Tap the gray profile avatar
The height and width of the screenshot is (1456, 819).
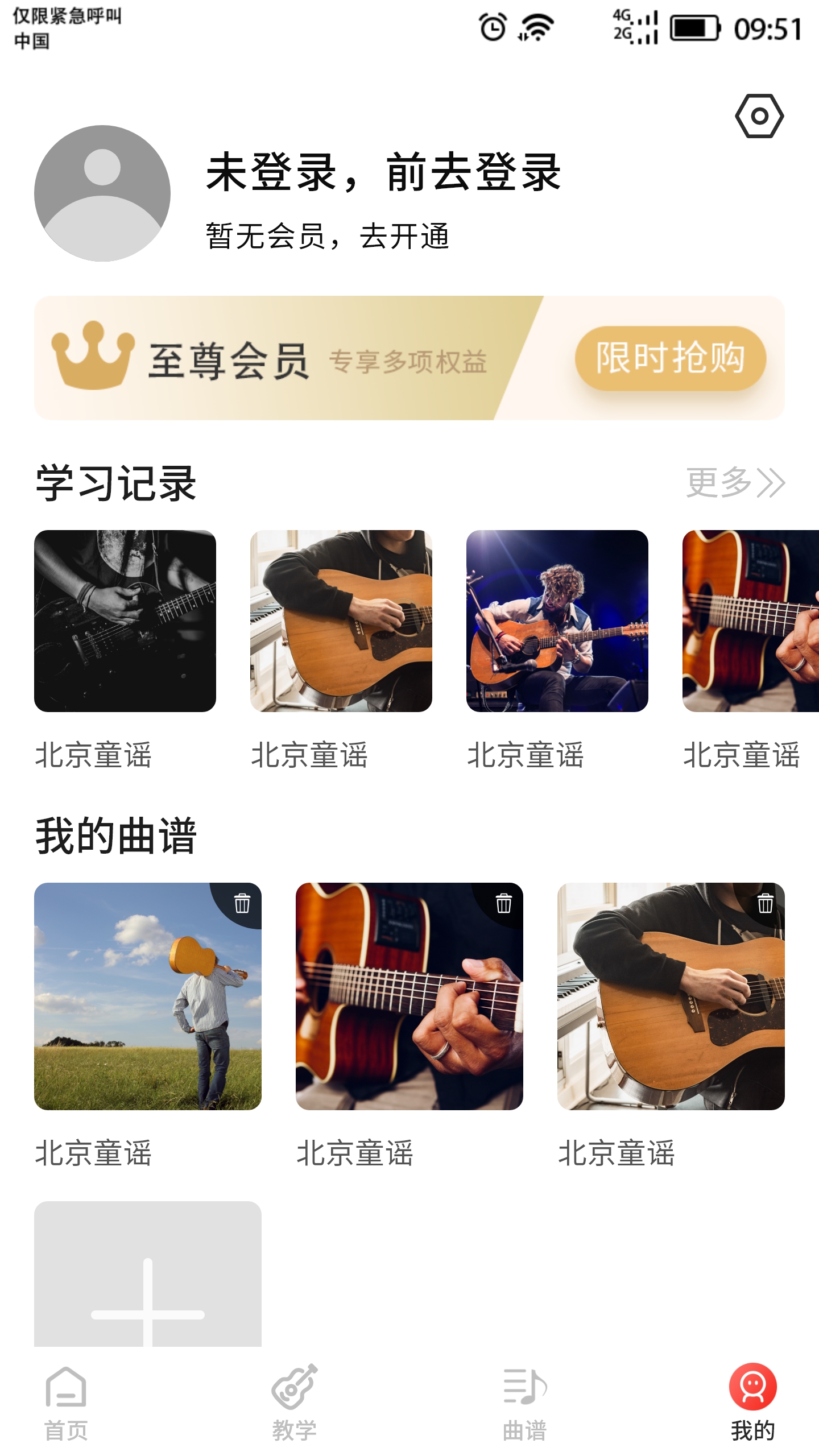point(102,193)
